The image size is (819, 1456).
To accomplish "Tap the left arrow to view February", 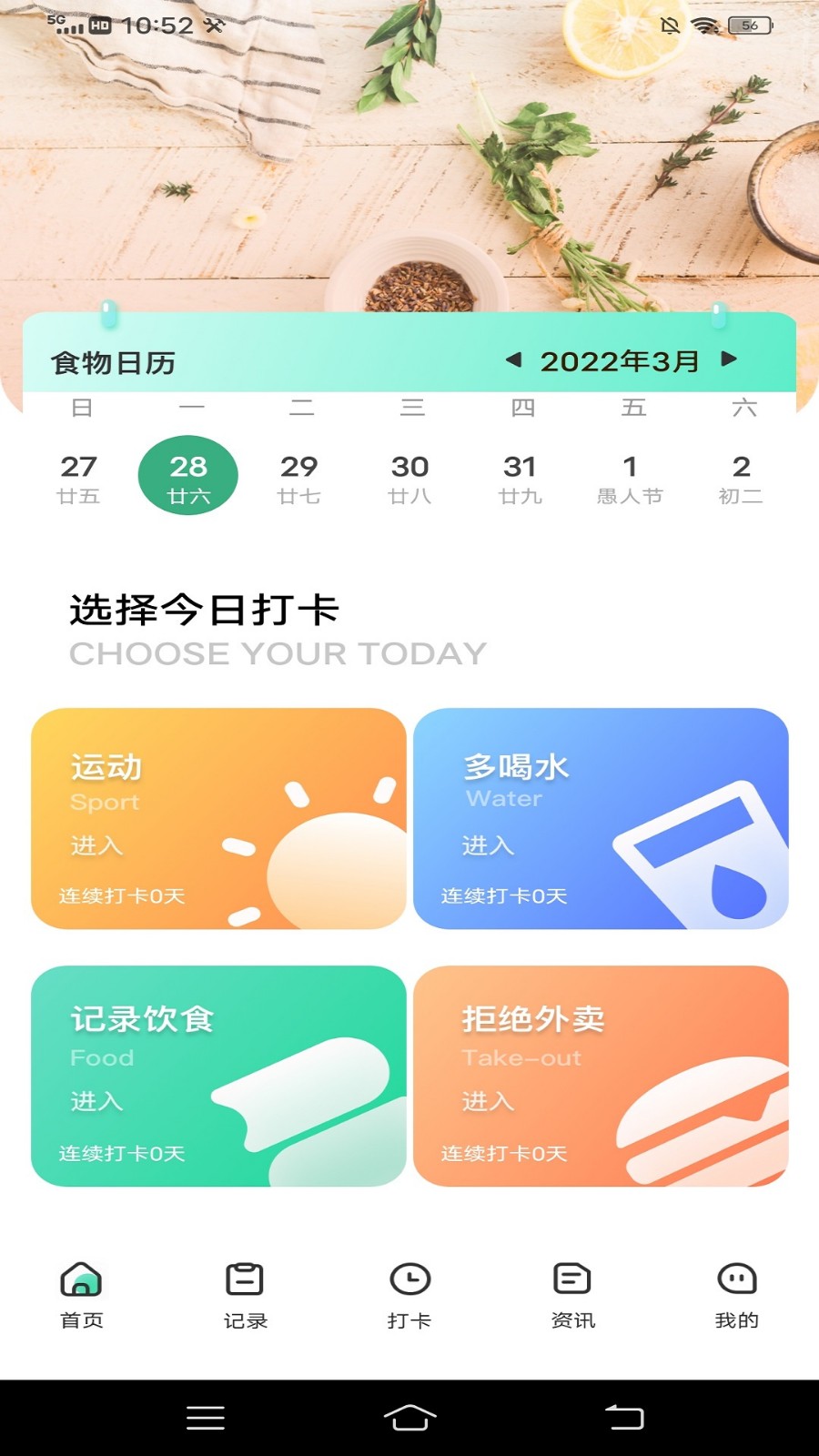I will click(514, 361).
